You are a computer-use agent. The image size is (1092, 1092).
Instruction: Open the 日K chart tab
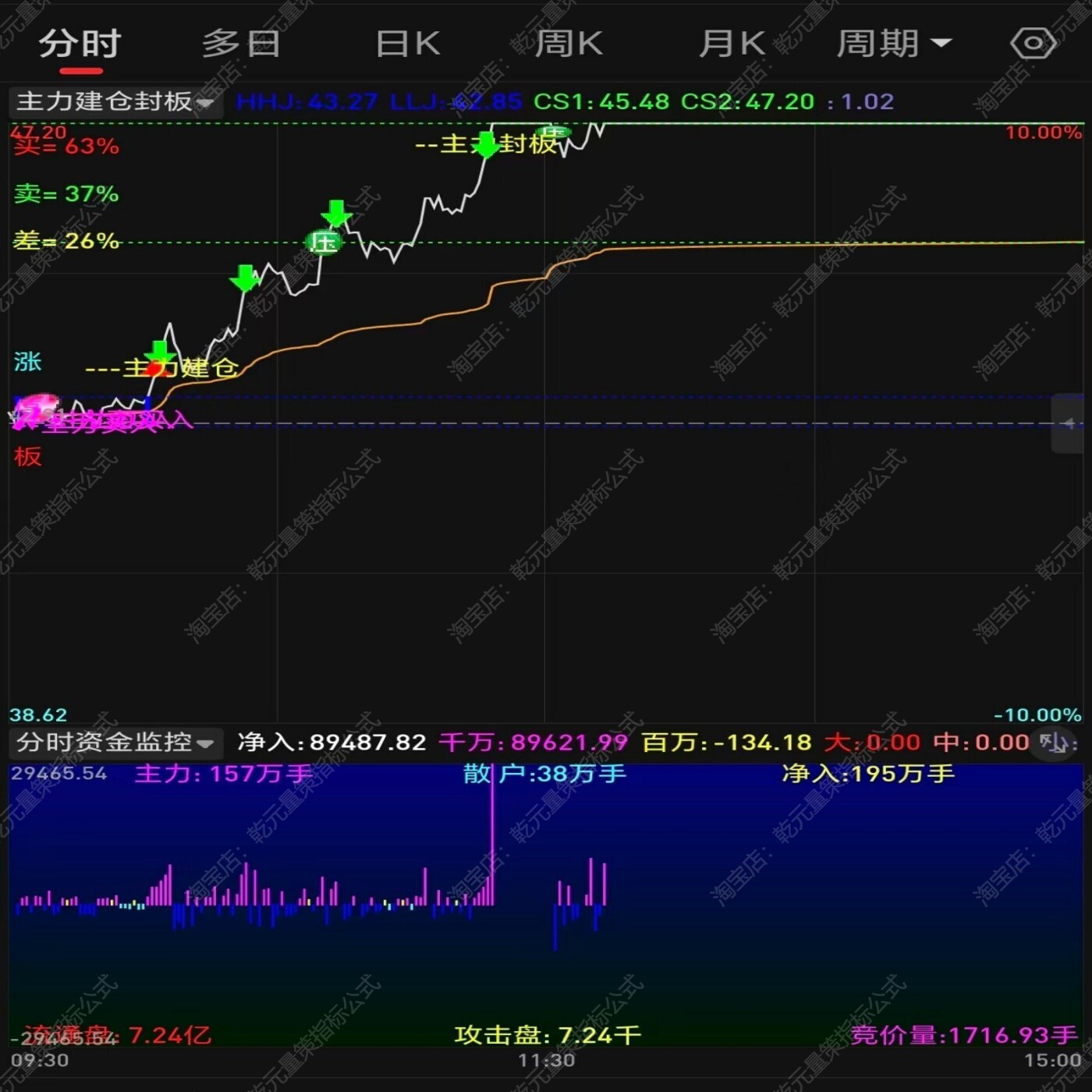(408, 44)
